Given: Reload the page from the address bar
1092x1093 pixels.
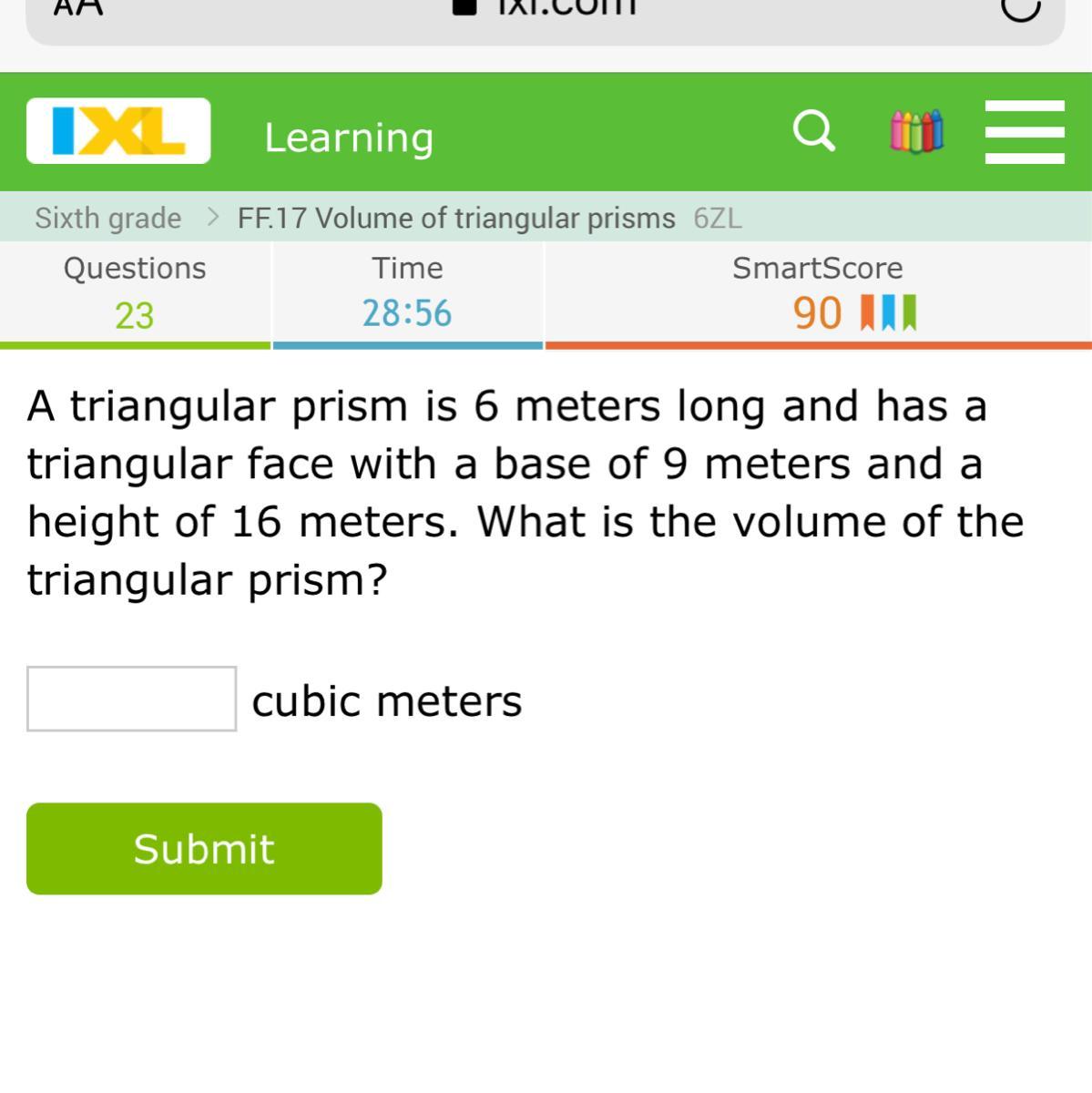Looking at the screenshot, I should [x=1020, y=7].
